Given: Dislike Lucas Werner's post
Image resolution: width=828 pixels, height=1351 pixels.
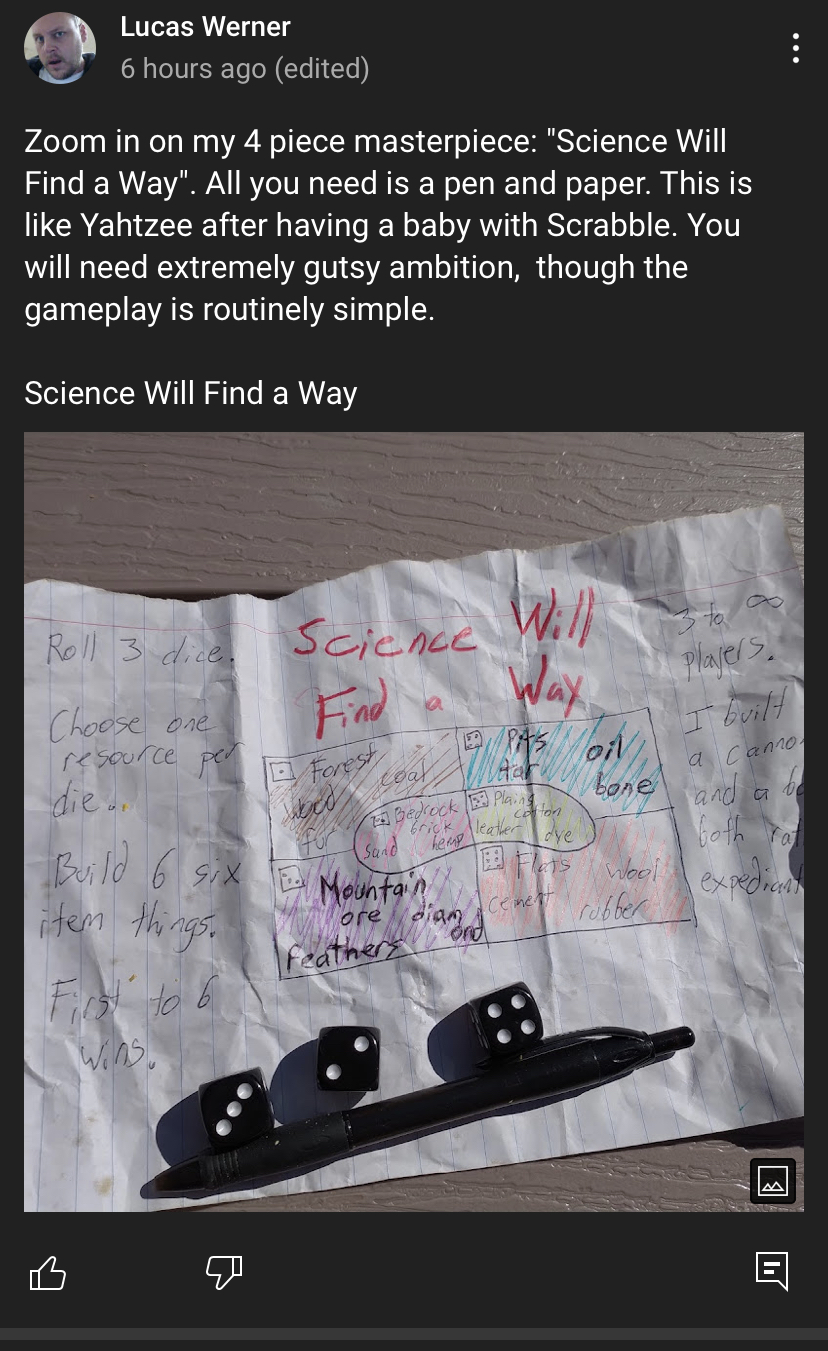Looking at the screenshot, I should [223, 1273].
